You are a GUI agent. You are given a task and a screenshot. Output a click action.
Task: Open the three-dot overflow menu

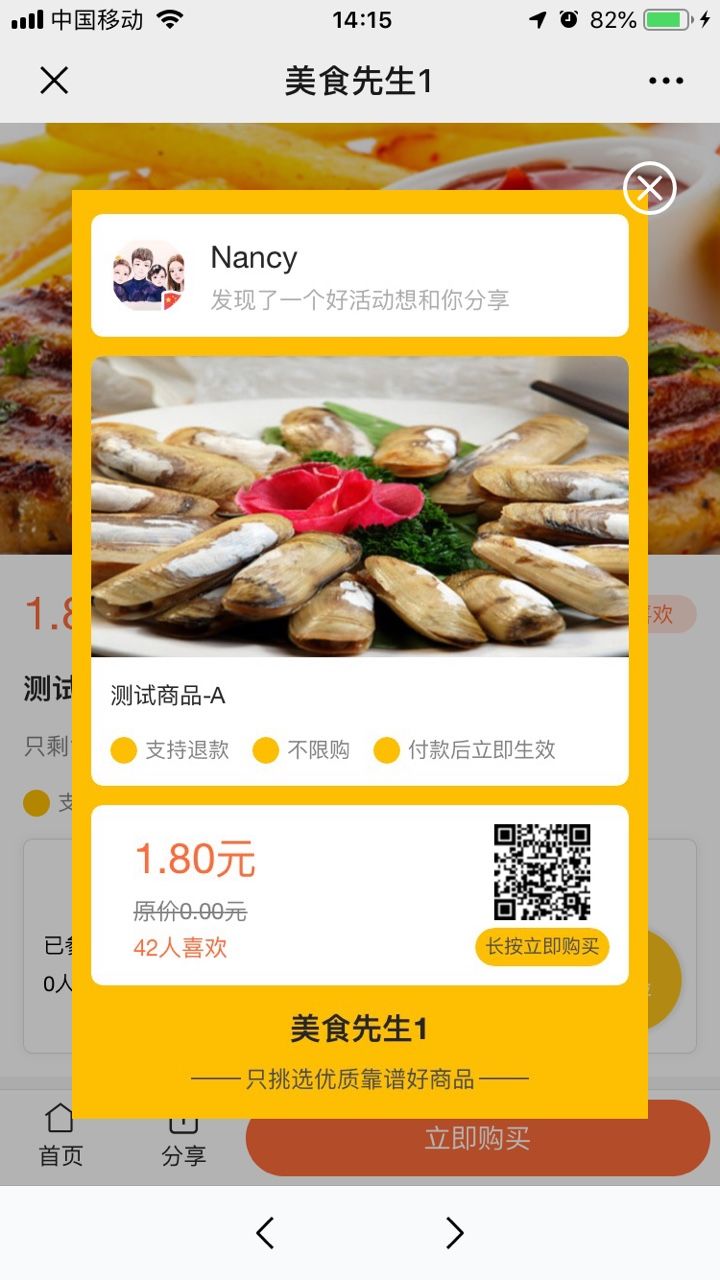pyautogui.click(x=666, y=81)
